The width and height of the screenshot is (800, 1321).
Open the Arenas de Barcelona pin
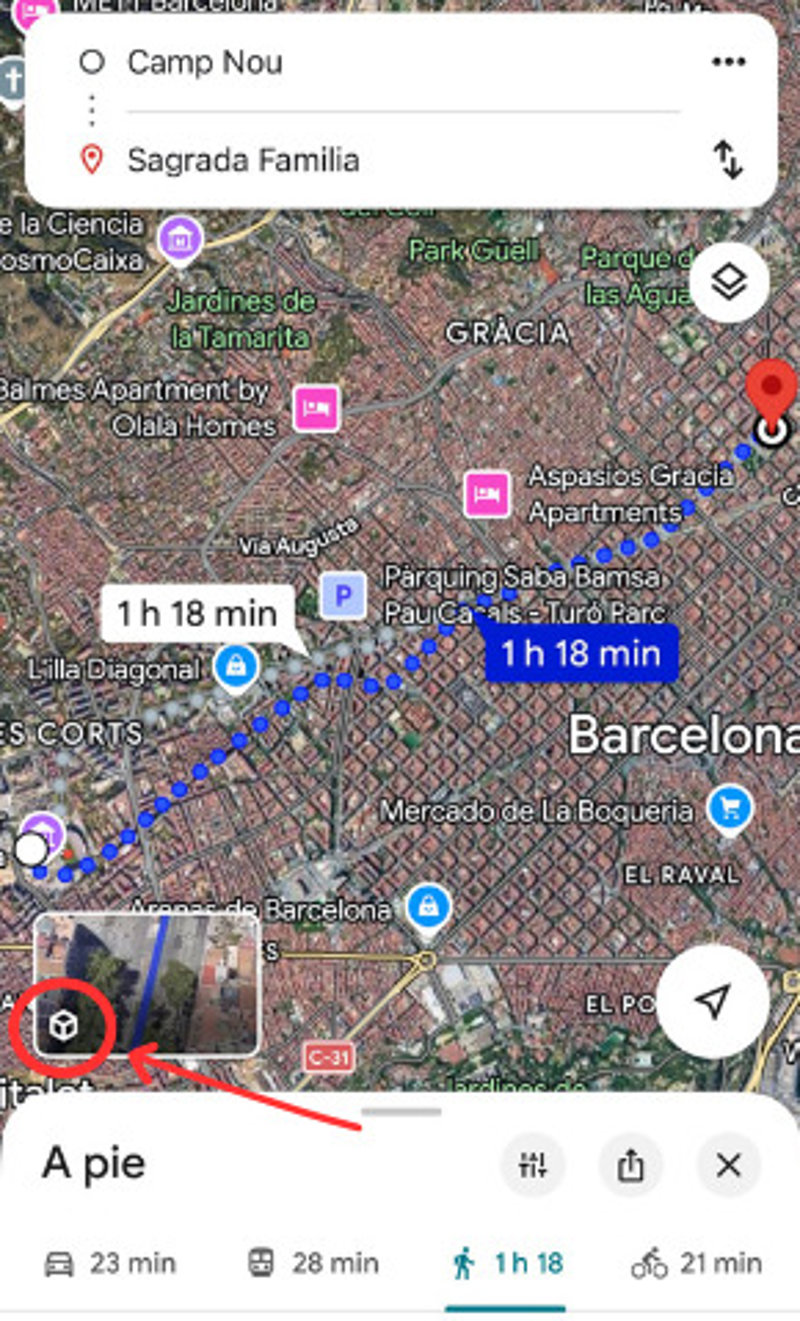(x=429, y=907)
